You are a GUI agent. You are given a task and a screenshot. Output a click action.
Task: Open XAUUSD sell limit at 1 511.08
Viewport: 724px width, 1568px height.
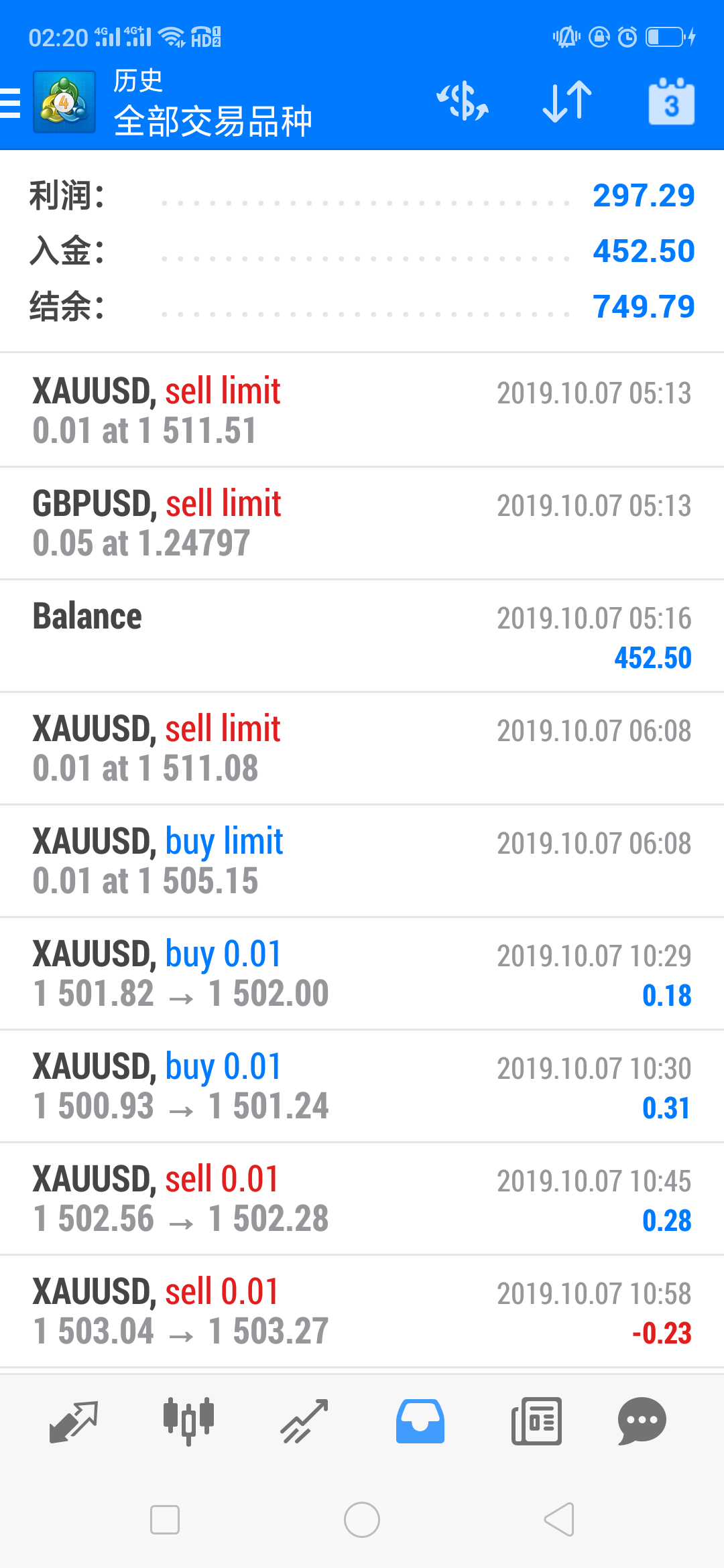(x=362, y=748)
